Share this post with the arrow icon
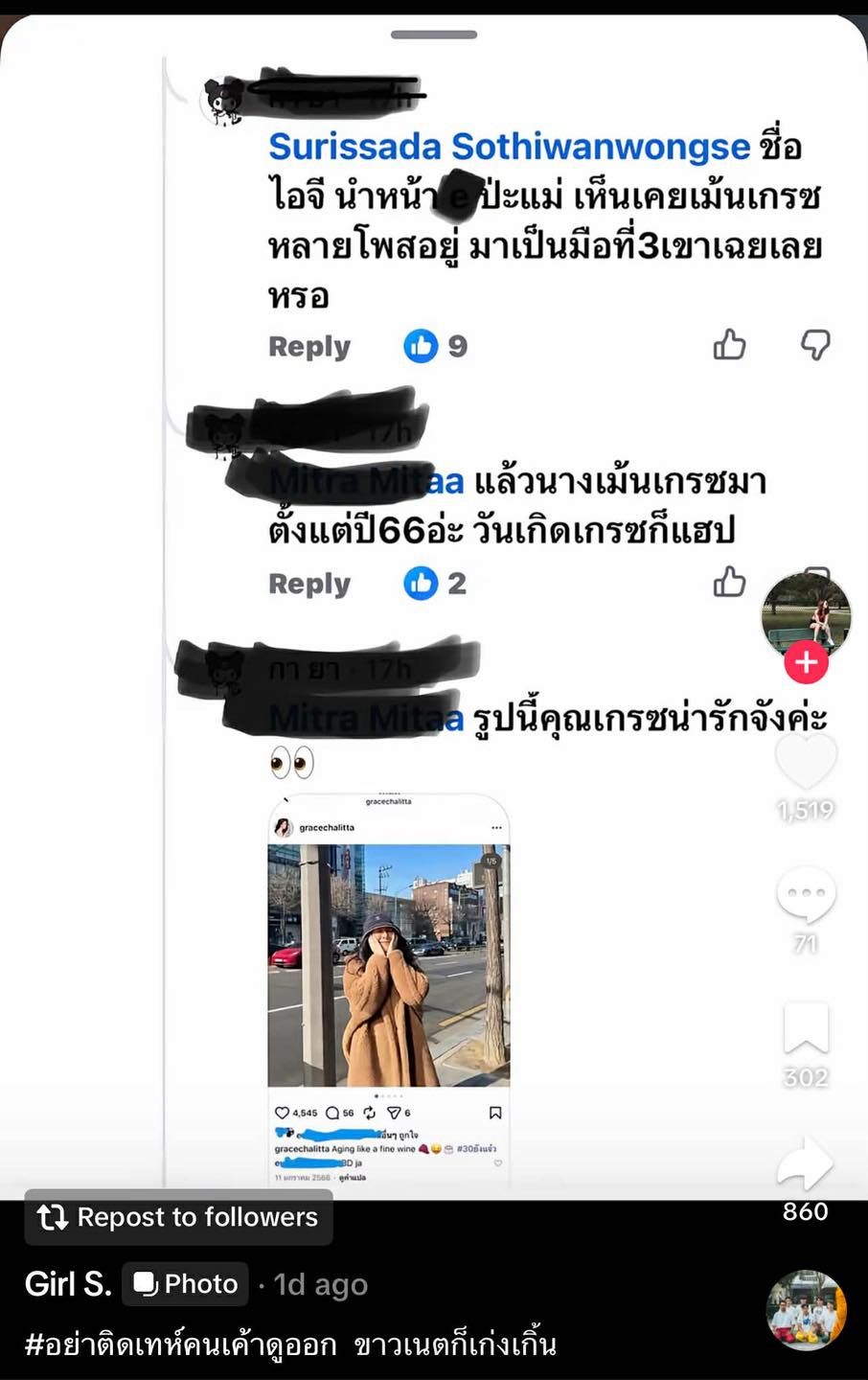 click(806, 1164)
